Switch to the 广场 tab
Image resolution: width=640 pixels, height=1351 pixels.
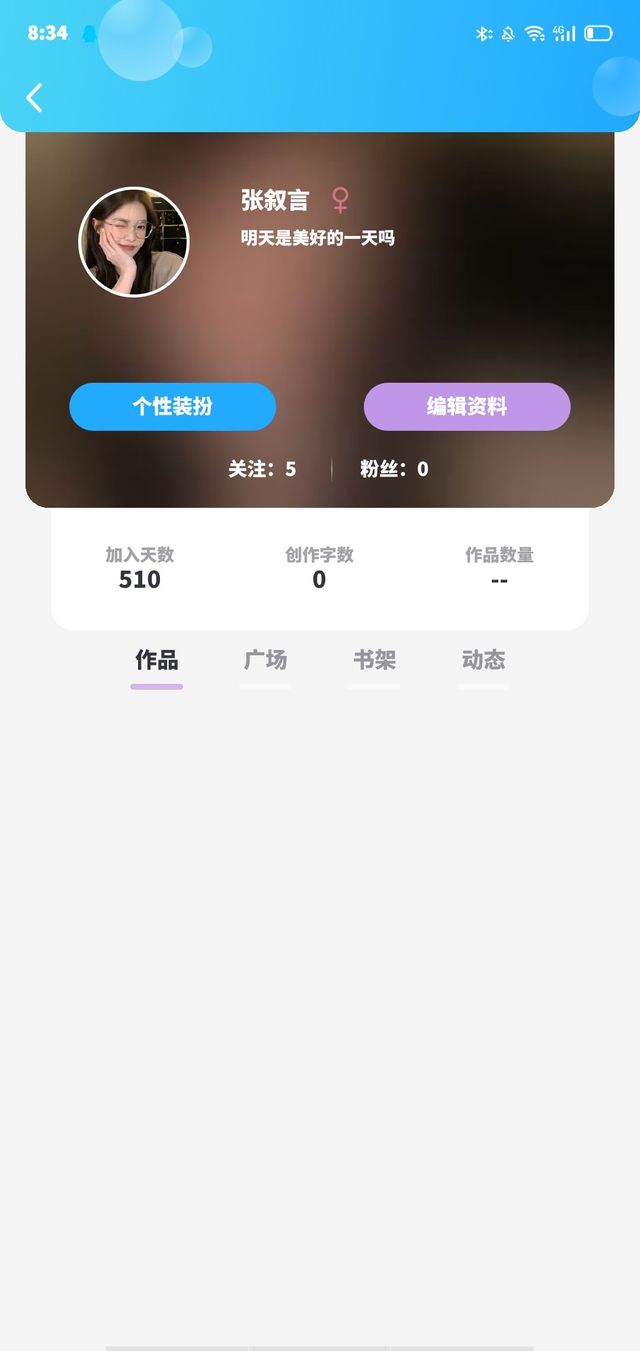coord(266,661)
